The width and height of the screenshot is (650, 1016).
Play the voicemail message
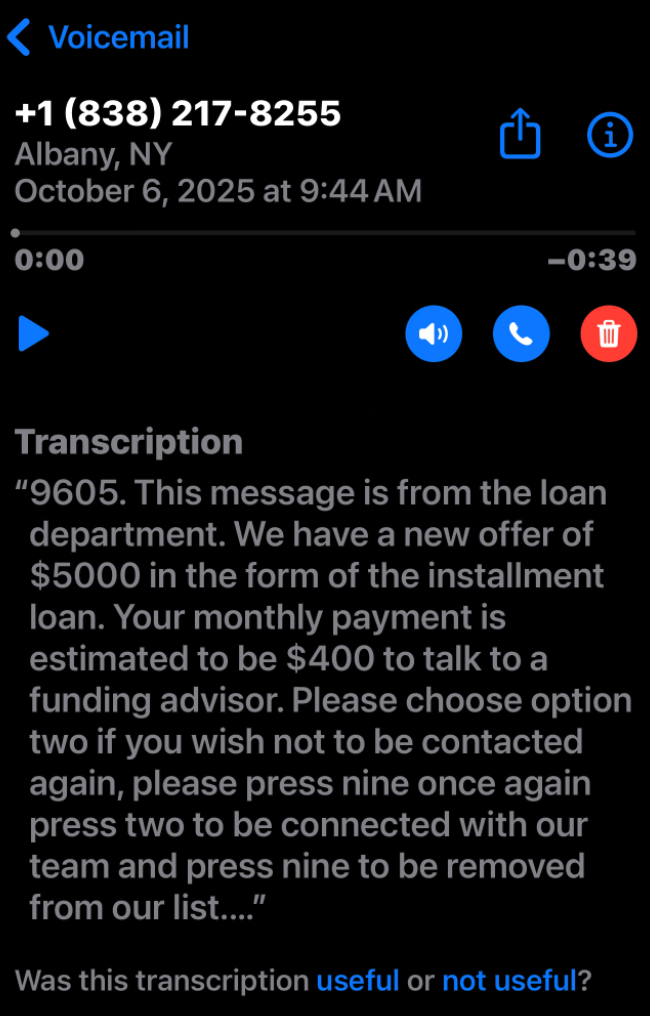33,333
